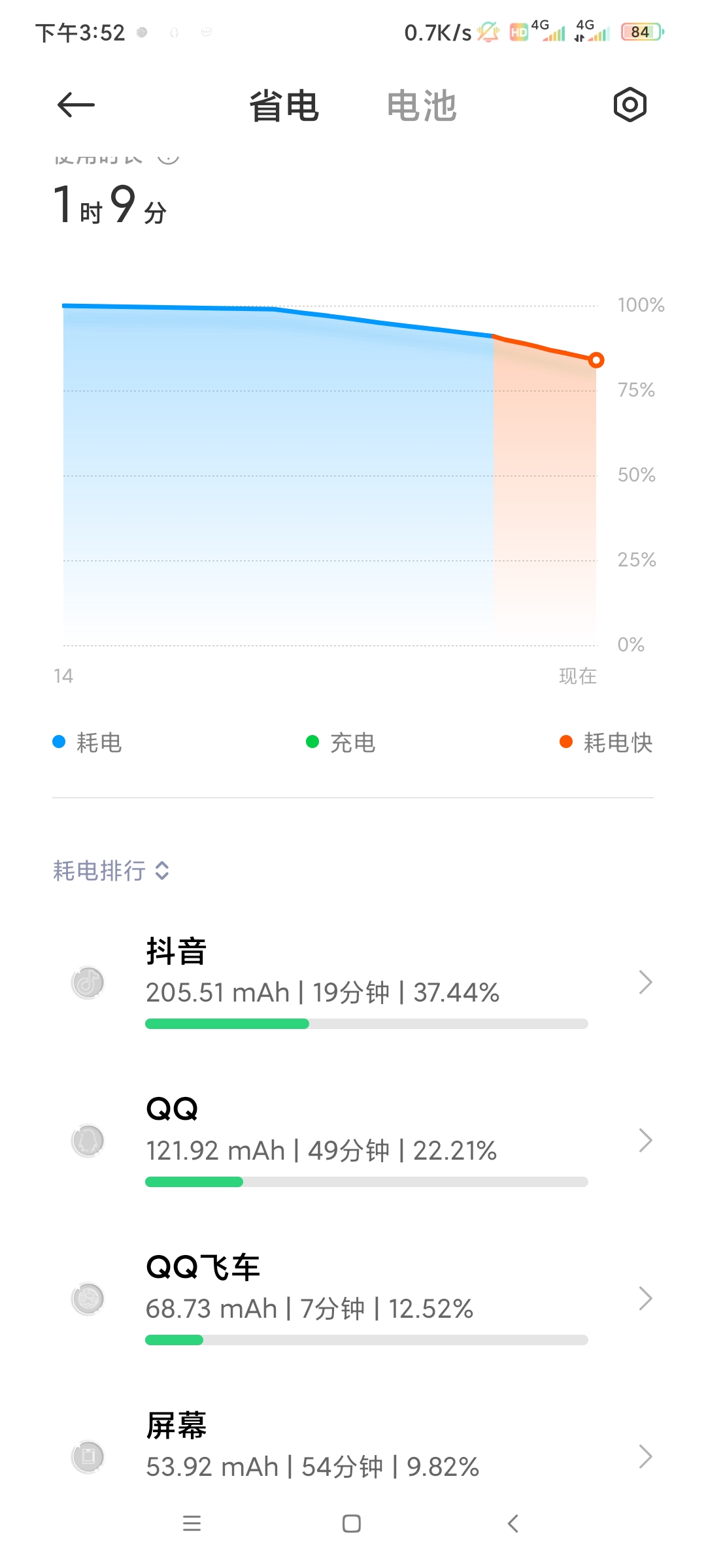Open 抖音 power usage details
Viewport: 706px width, 1568px height.
353,982
